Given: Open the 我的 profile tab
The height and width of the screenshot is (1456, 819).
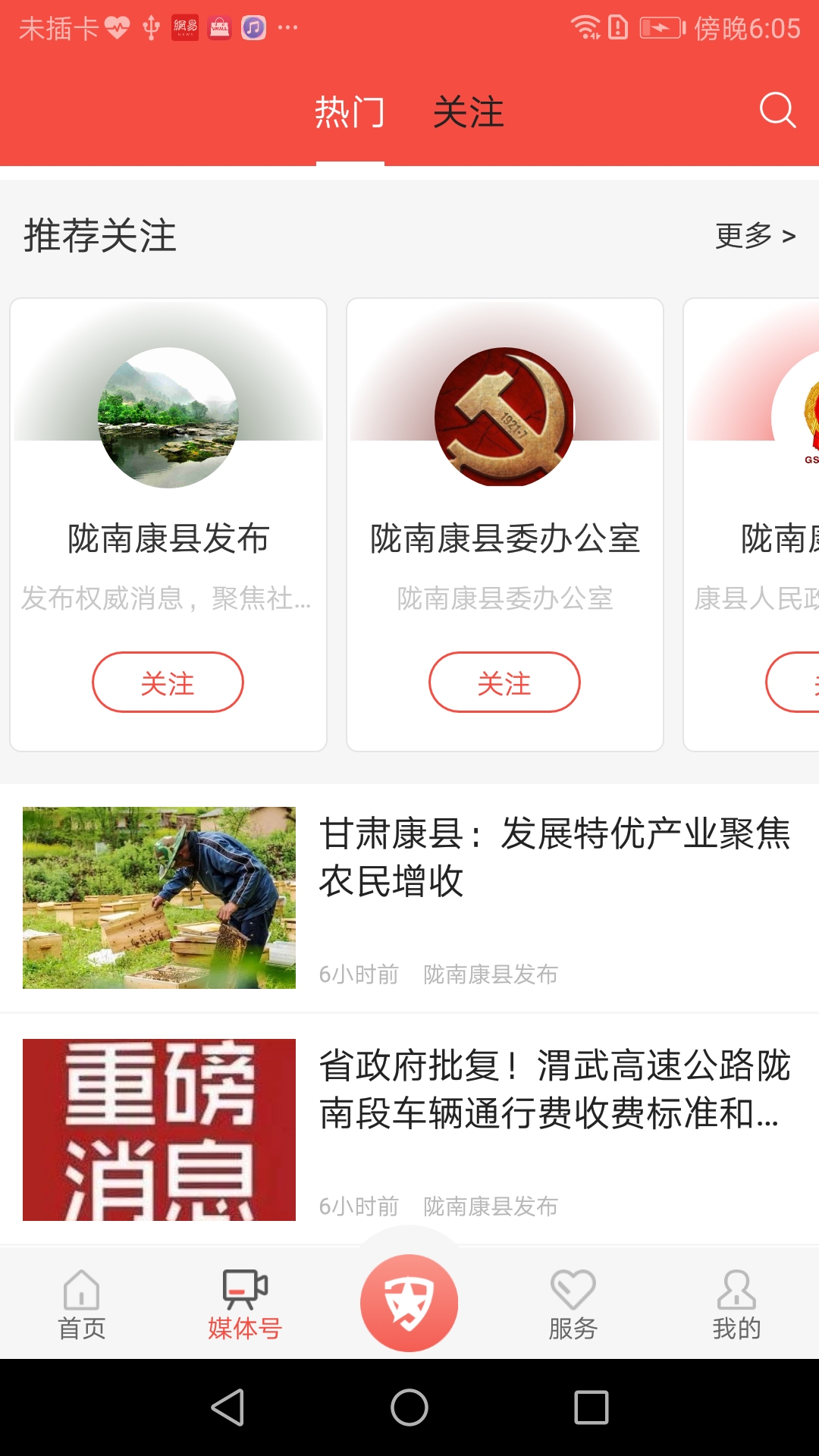Looking at the screenshot, I should 736,1305.
